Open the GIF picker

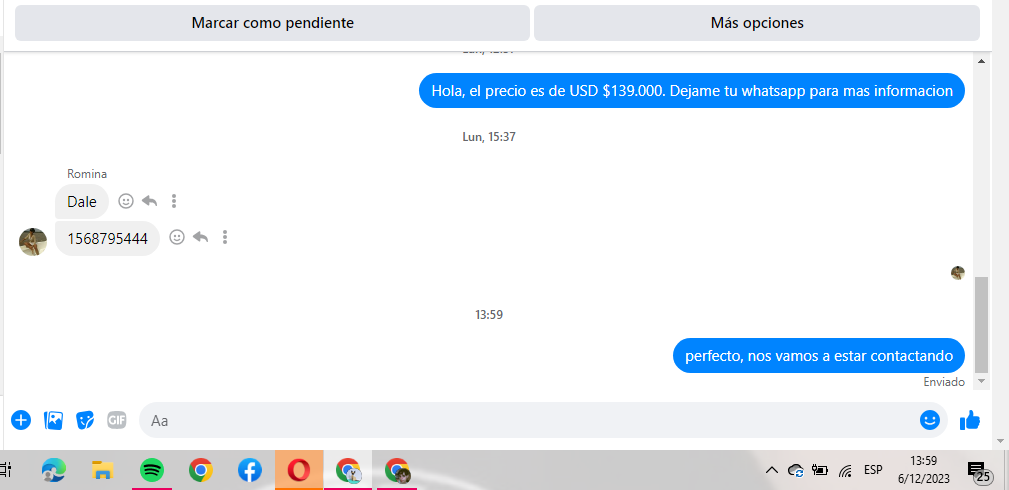[x=117, y=420]
